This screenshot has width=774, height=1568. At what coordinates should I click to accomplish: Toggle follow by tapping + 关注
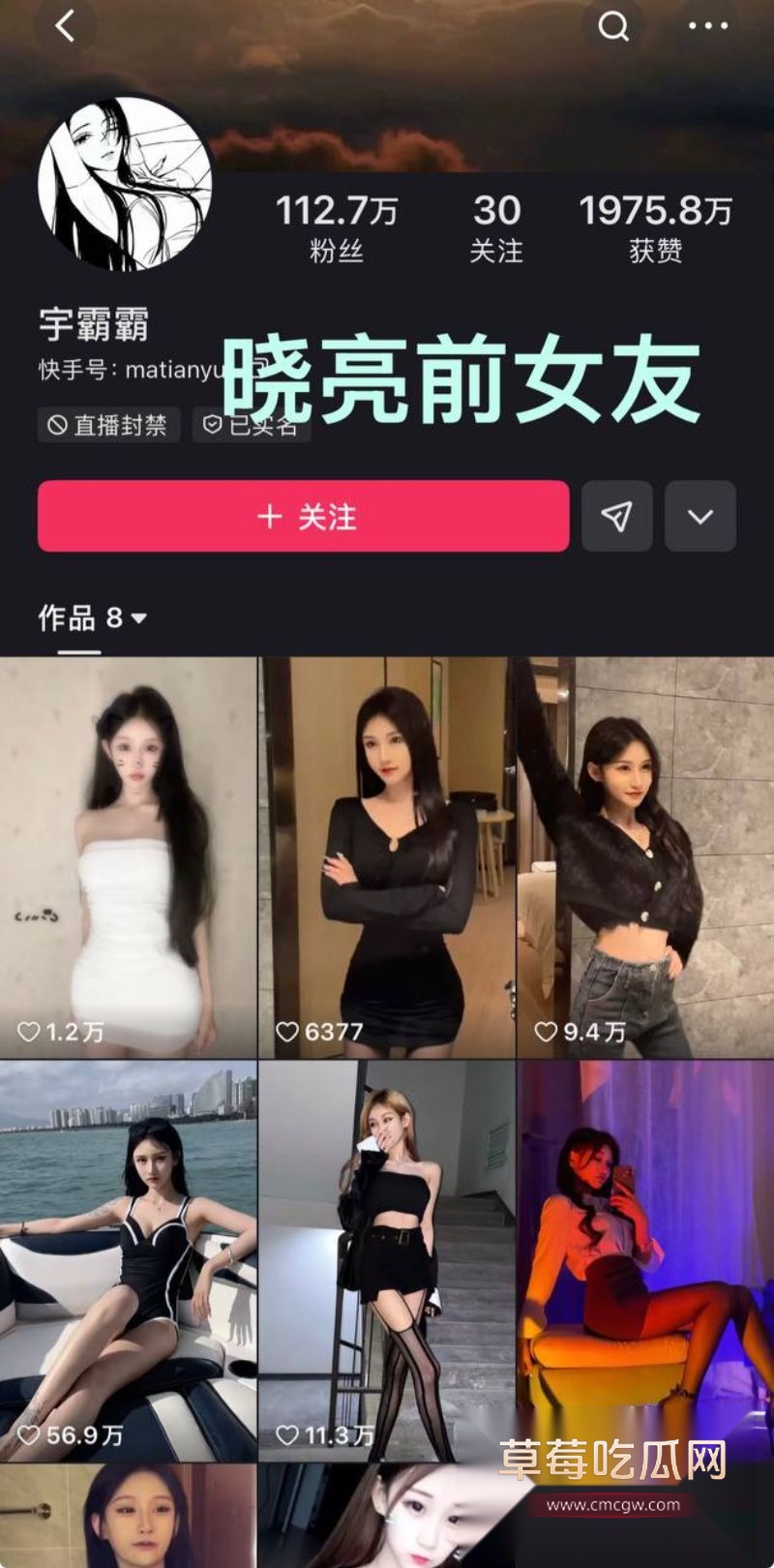pyautogui.click(x=302, y=516)
